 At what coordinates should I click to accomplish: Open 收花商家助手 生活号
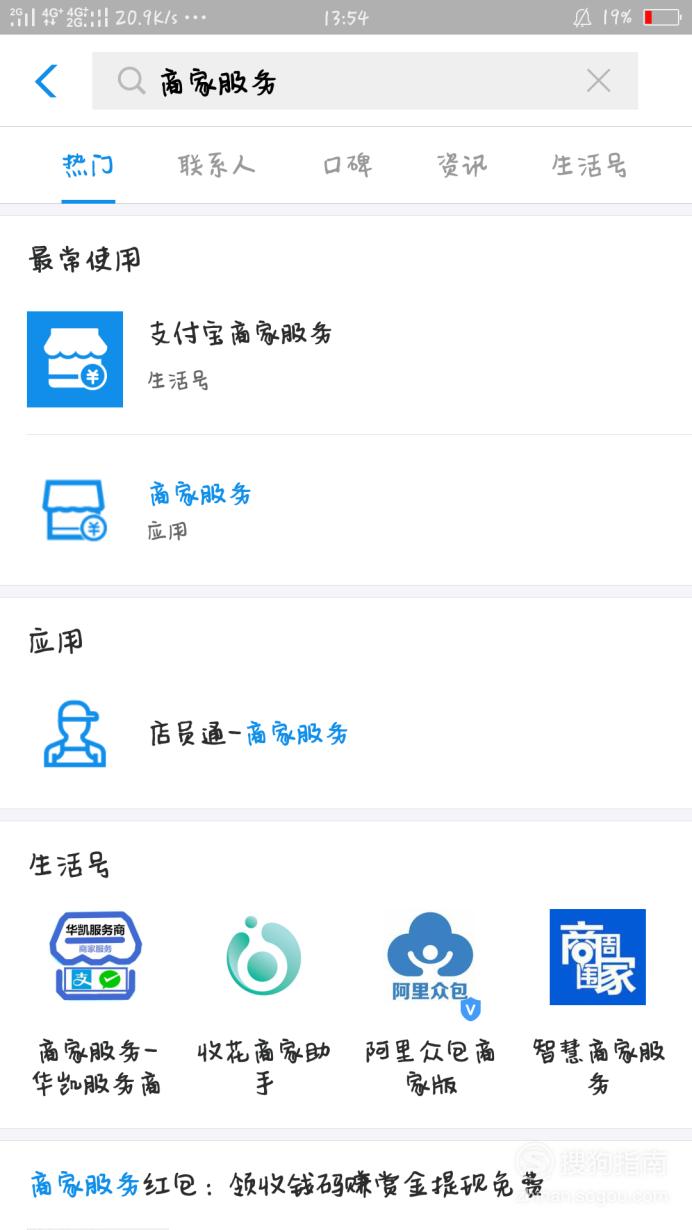coord(263,1002)
